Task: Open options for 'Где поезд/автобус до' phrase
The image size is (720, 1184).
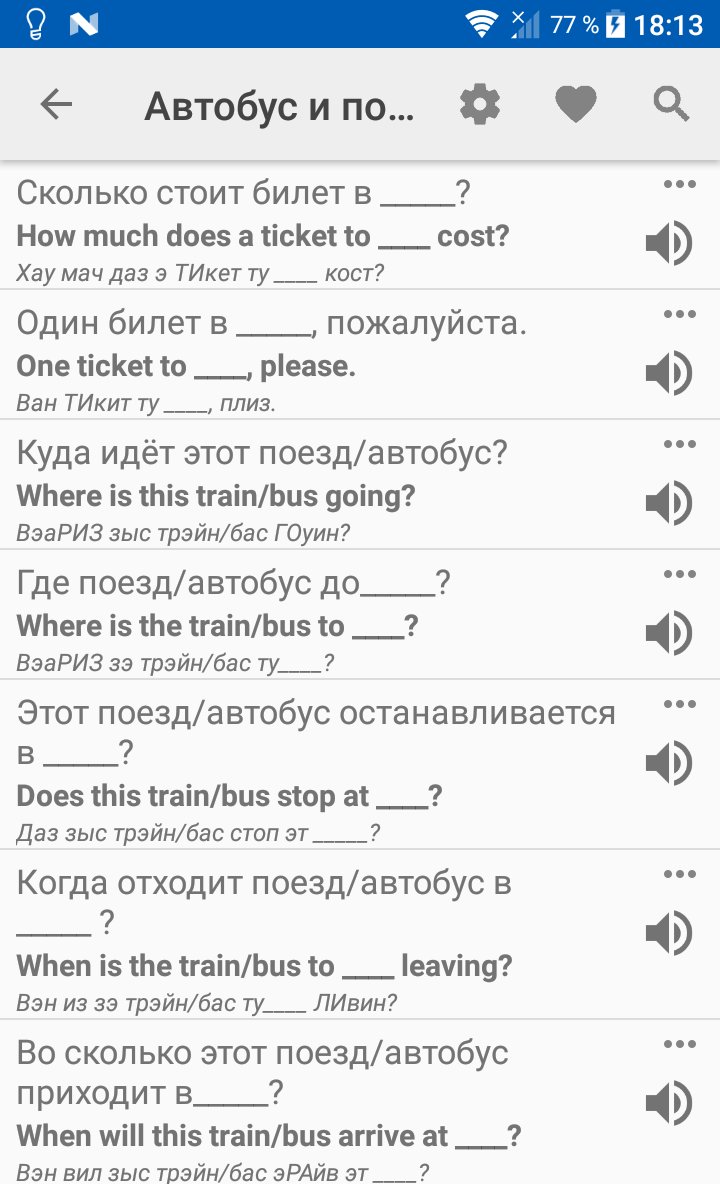Action: coord(680,572)
